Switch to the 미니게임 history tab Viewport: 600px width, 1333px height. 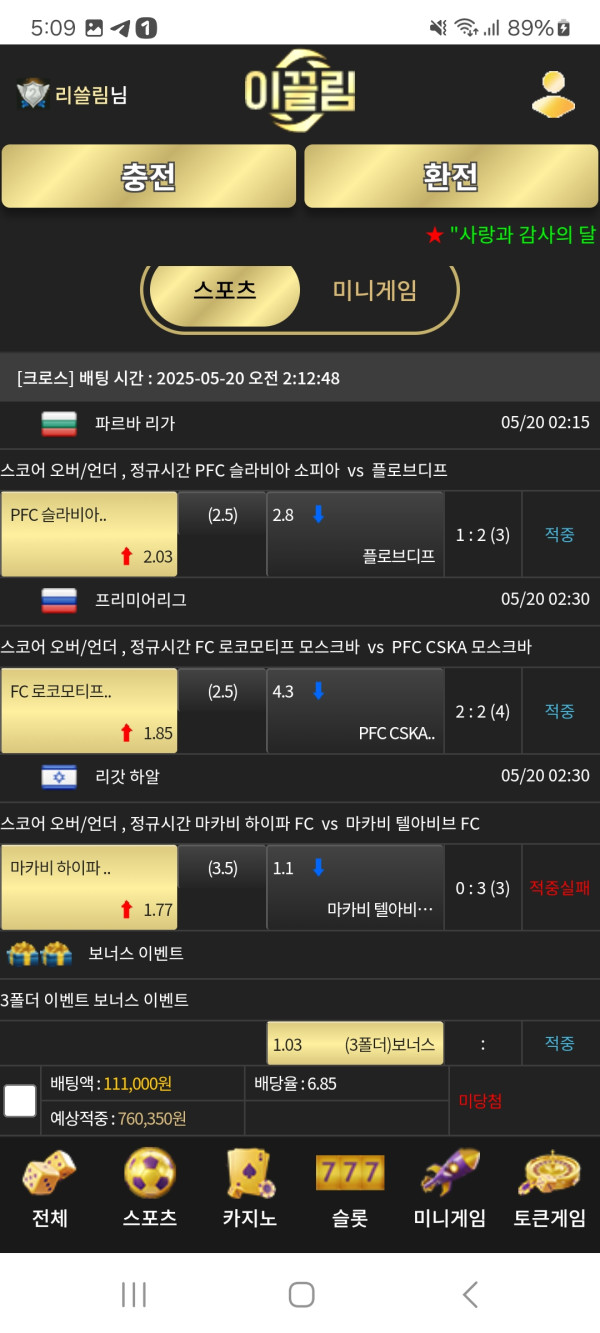(375, 291)
